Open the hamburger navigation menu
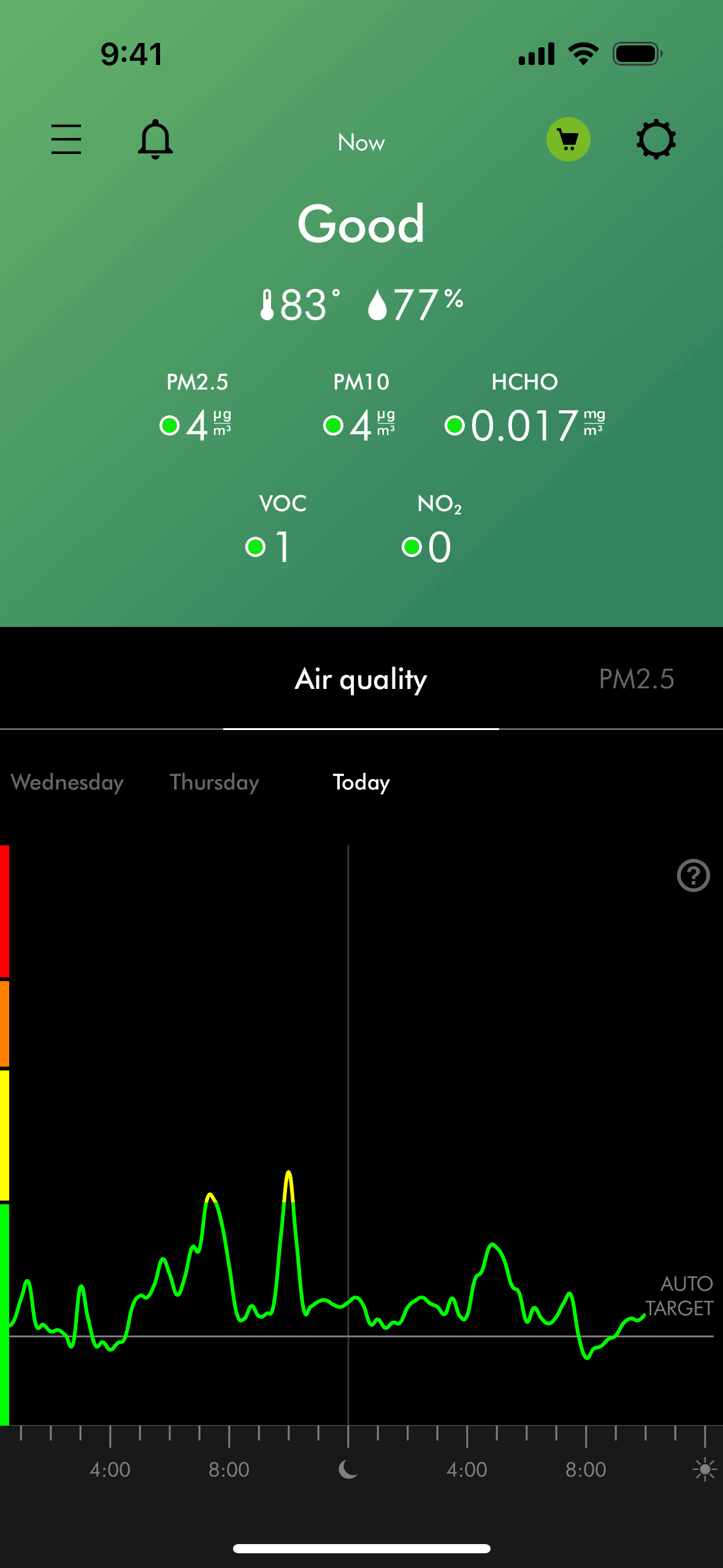723x1568 pixels. (66, 139)
